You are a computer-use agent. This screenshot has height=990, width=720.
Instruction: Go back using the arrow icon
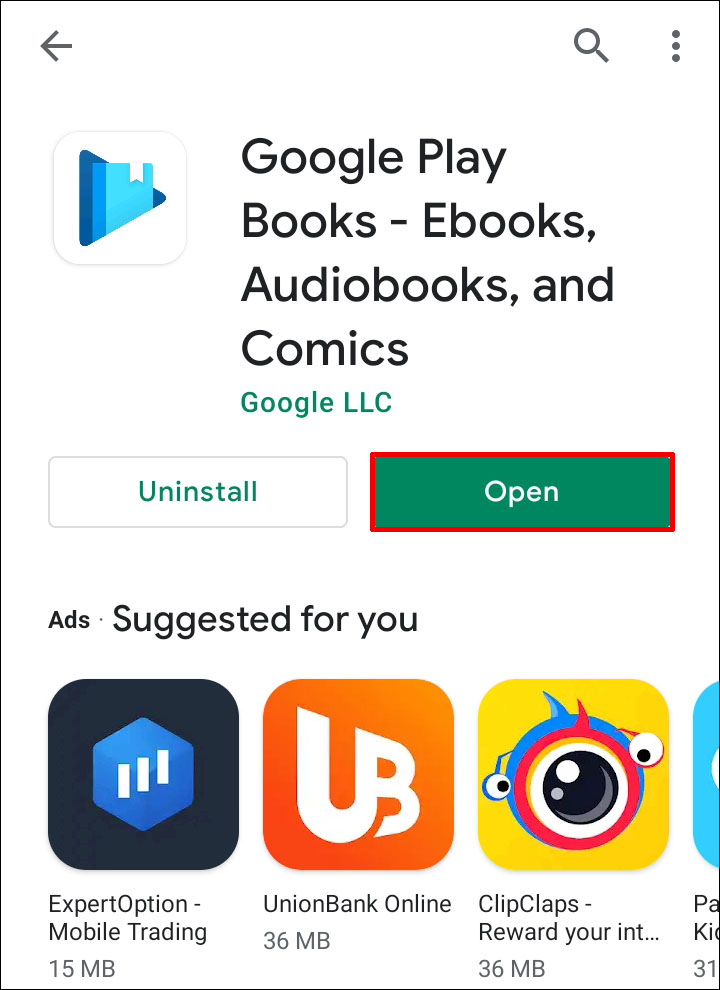[56, 46]
